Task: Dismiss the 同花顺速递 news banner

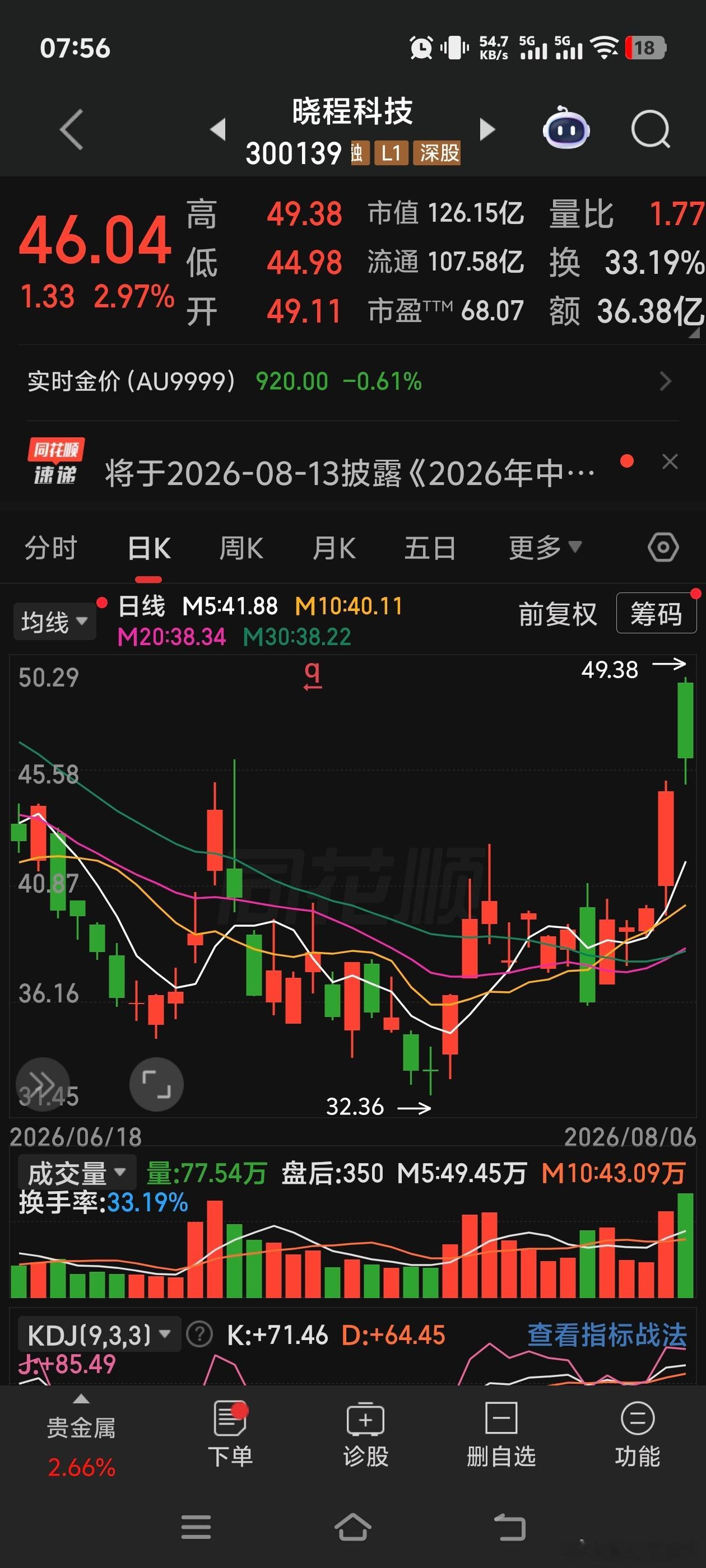Action: click(x=670, y=462)
